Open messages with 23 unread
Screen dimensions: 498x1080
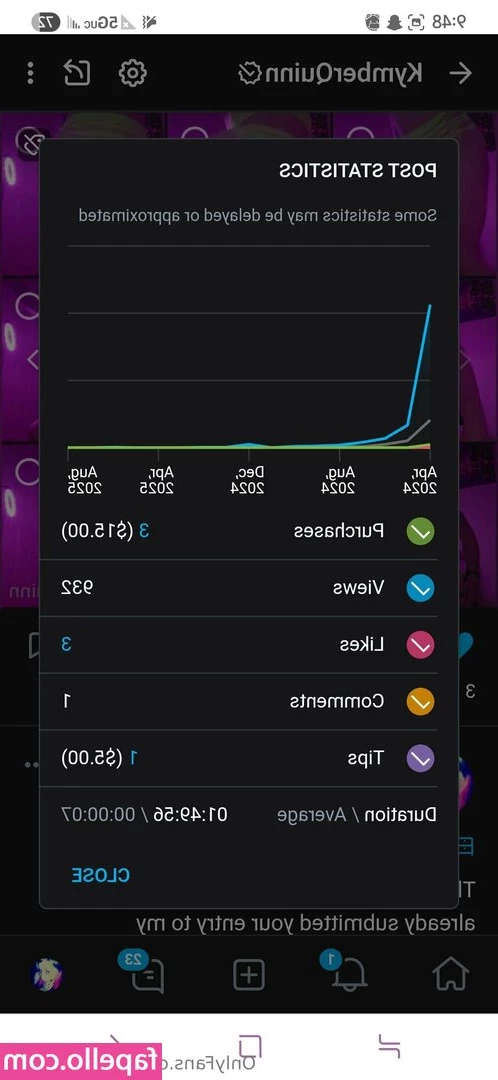tap(145, 973)
